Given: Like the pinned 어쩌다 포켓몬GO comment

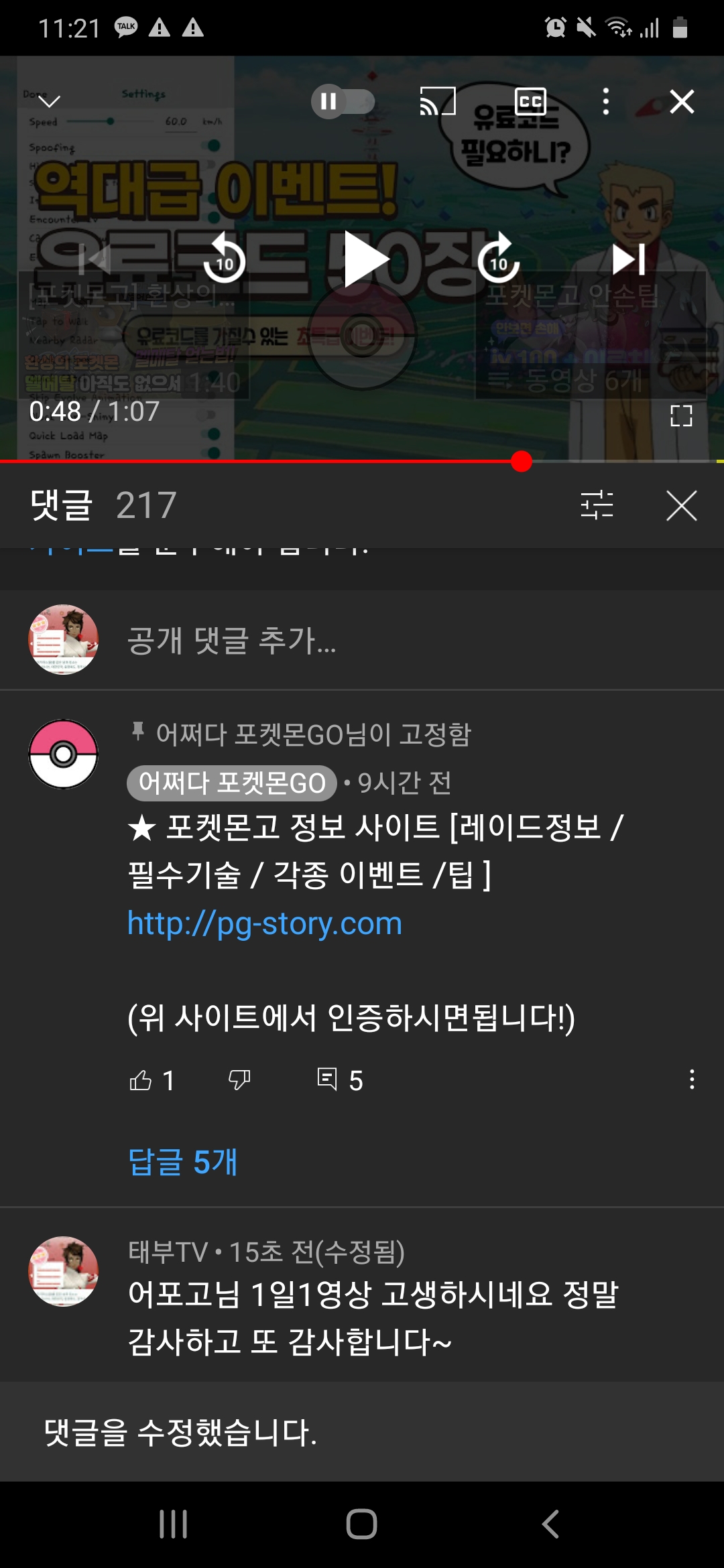Looking at the screenshot, I should pyautogui.click(x=141, y=1080).
